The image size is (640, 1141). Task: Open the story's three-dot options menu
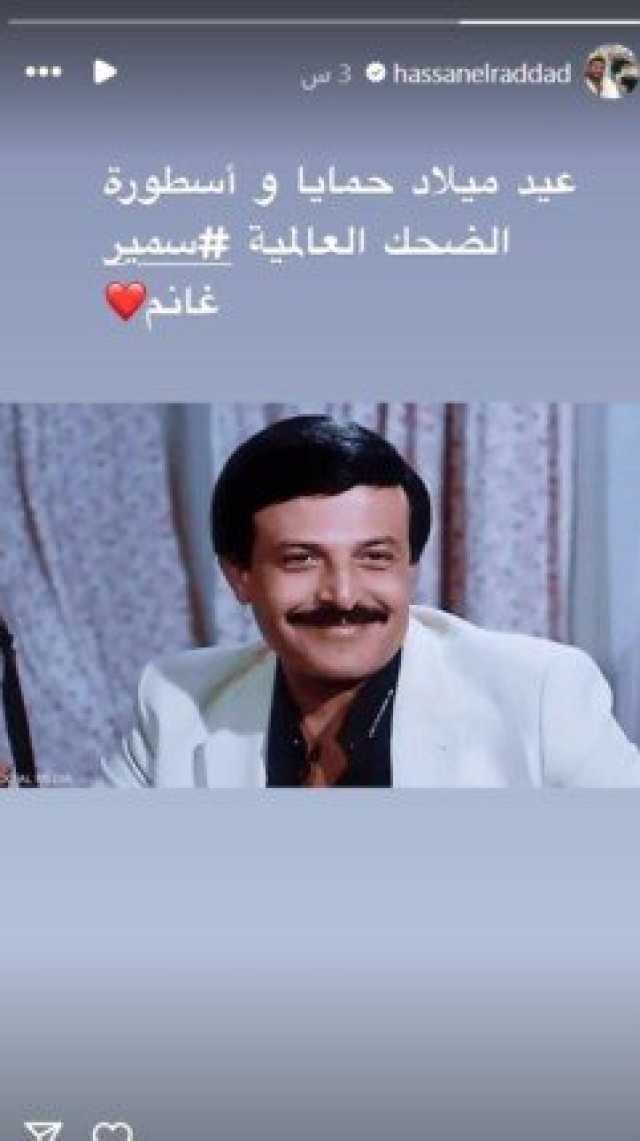[43, 72]
